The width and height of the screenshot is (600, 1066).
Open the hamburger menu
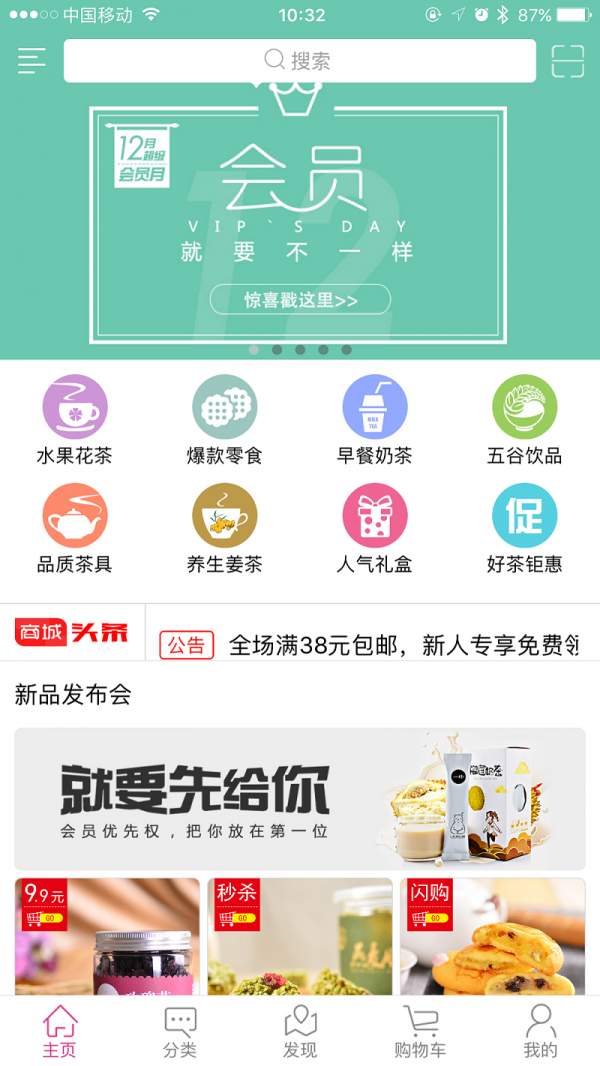coord(32,61)
